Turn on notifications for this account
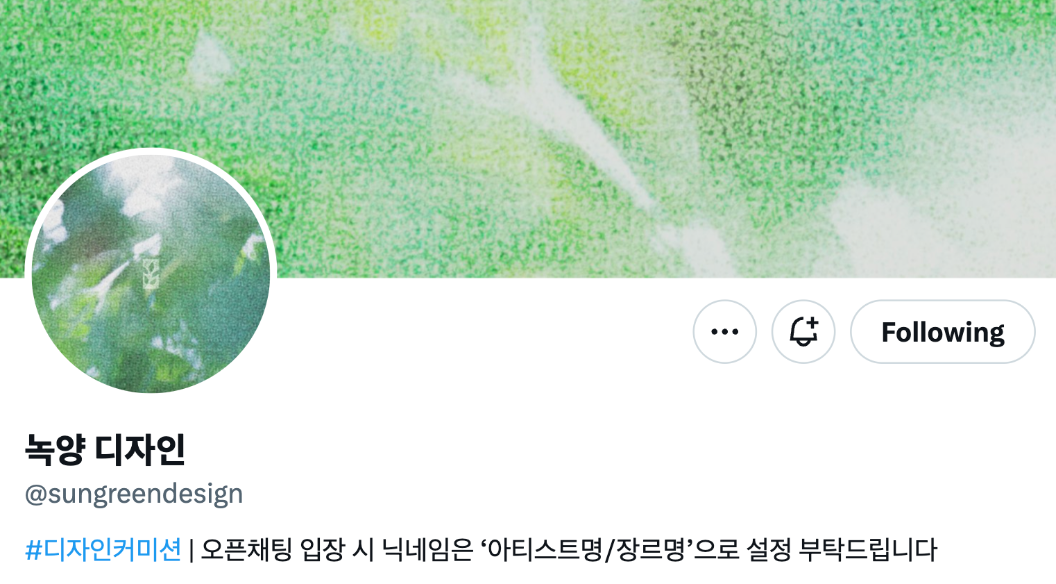 803,332
